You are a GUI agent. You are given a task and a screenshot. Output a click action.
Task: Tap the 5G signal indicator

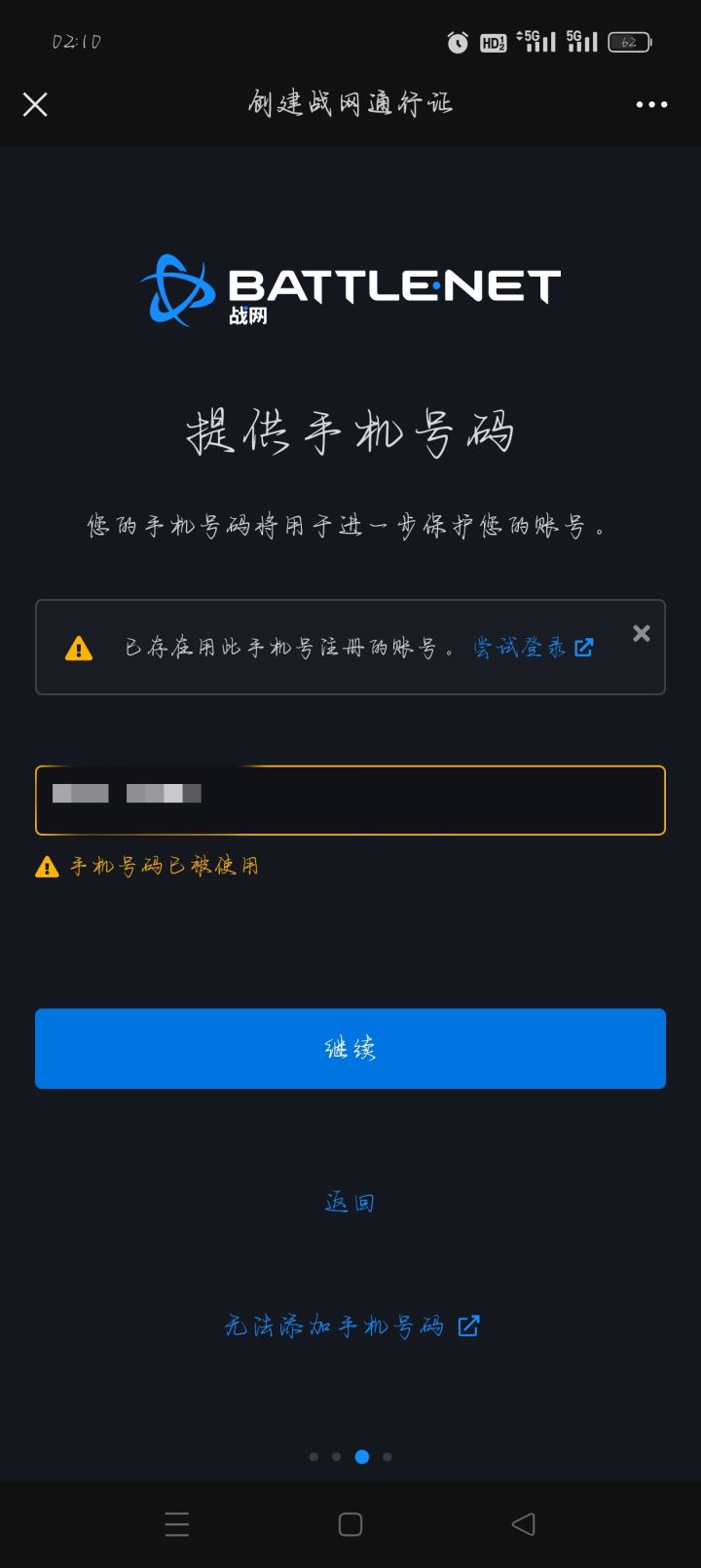536,42
